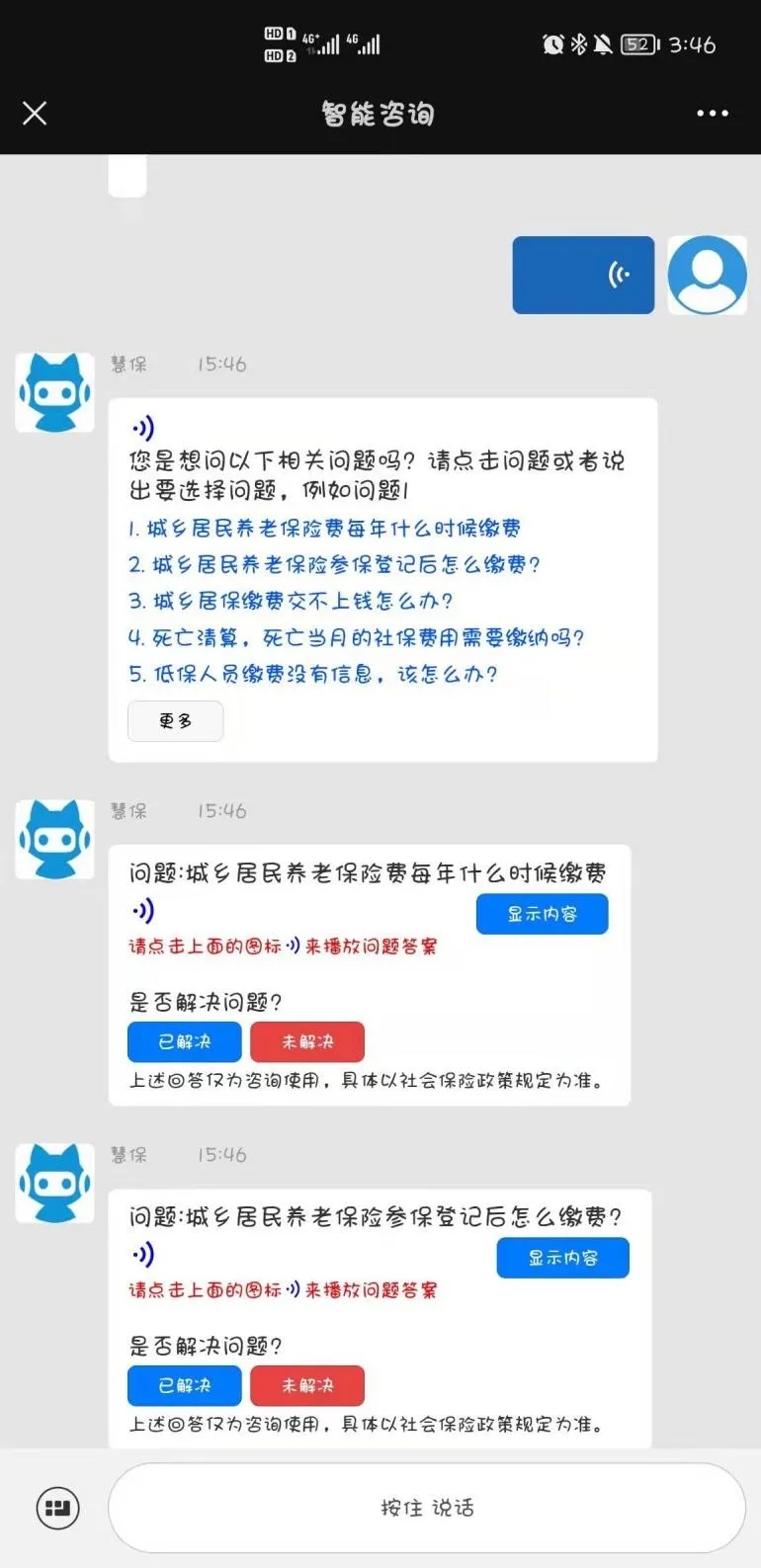Show content for 参保登记后怎么缴费 answer
The height and width of the screenshot is (1568, 761).
562,1258
